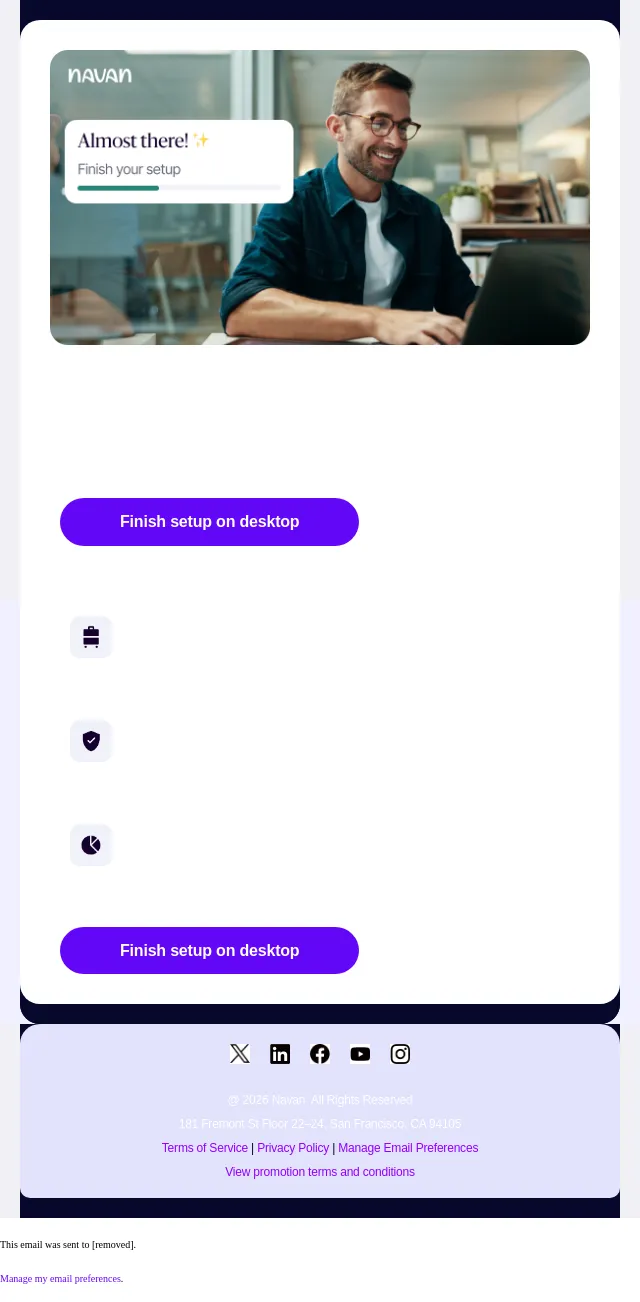640x1302 pixels.
Task: Open the Terms of Service link
Action: [x=205, y=1148]
